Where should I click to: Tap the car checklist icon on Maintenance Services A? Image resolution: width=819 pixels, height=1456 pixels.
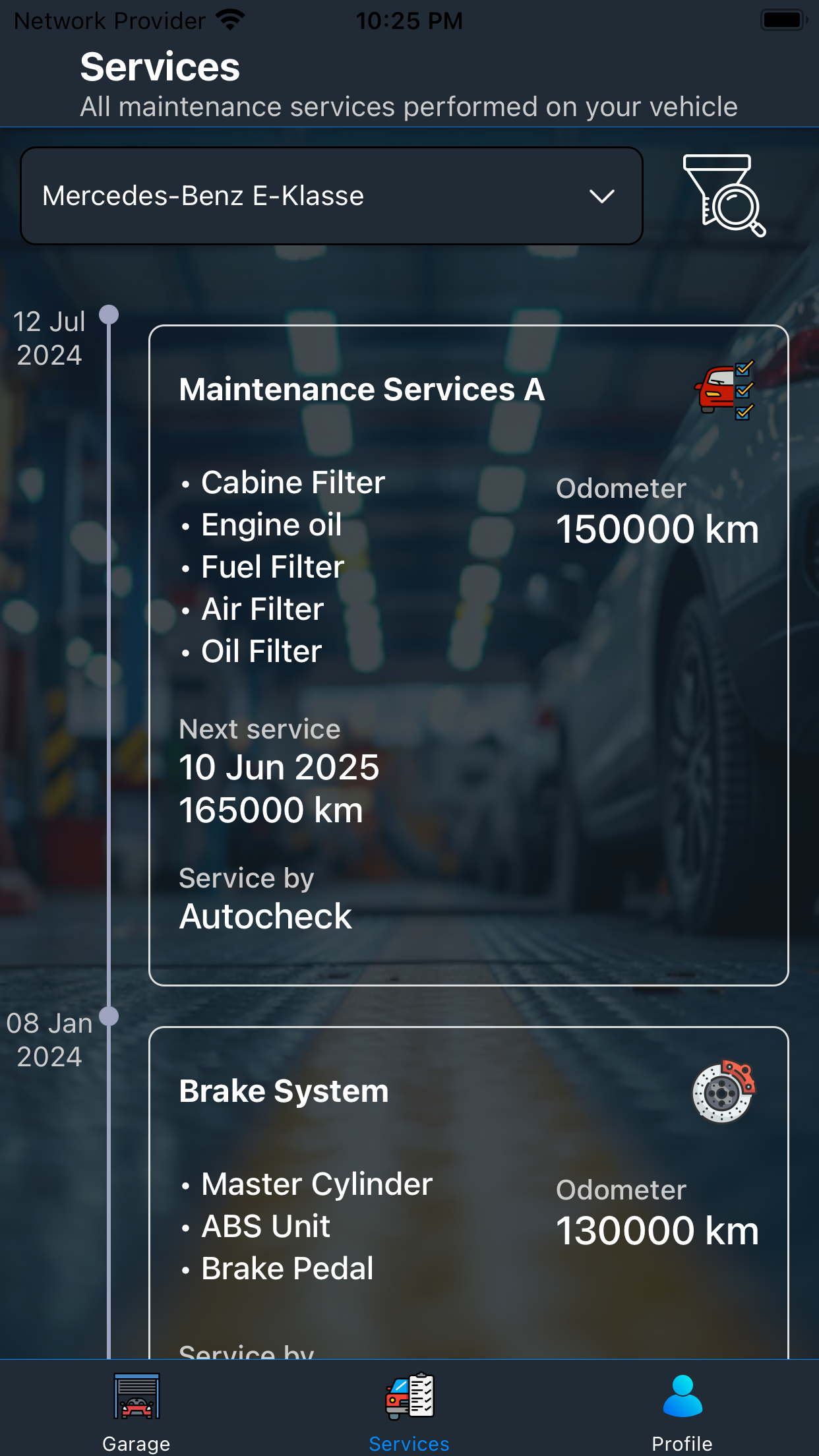pyautogui.click(x=725, y=390)
